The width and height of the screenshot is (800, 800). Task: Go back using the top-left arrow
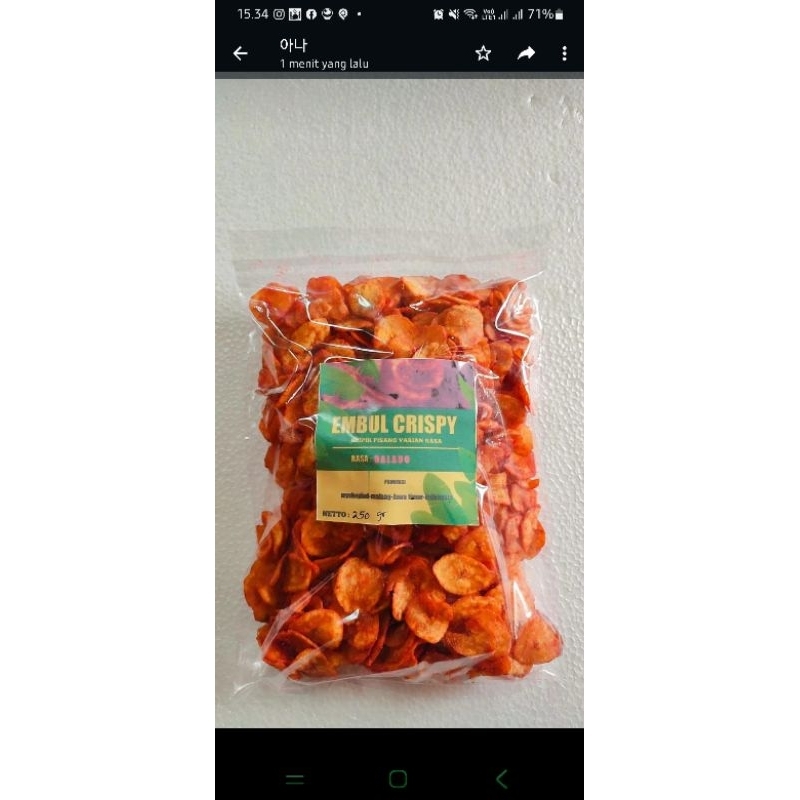click(x=240, y=54)
